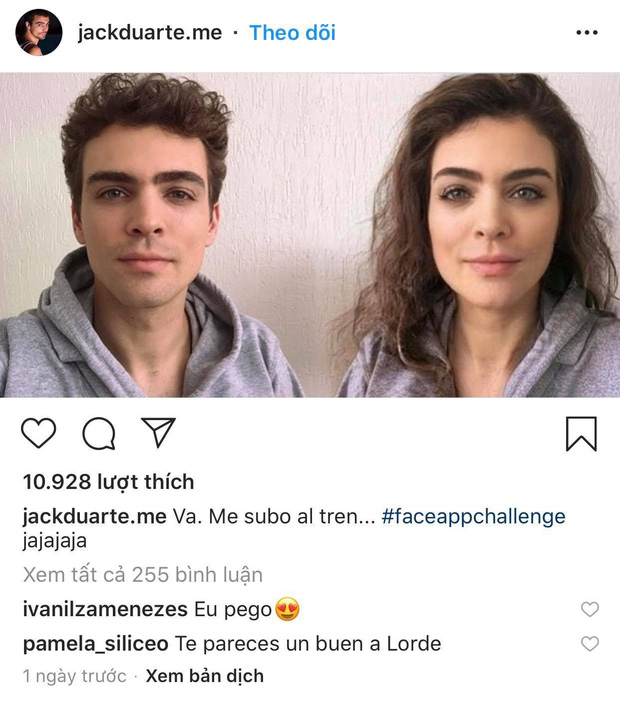Open comments via speech bubble icon
This screenshot has width=620, height=703.
click(x=98, y=433)
